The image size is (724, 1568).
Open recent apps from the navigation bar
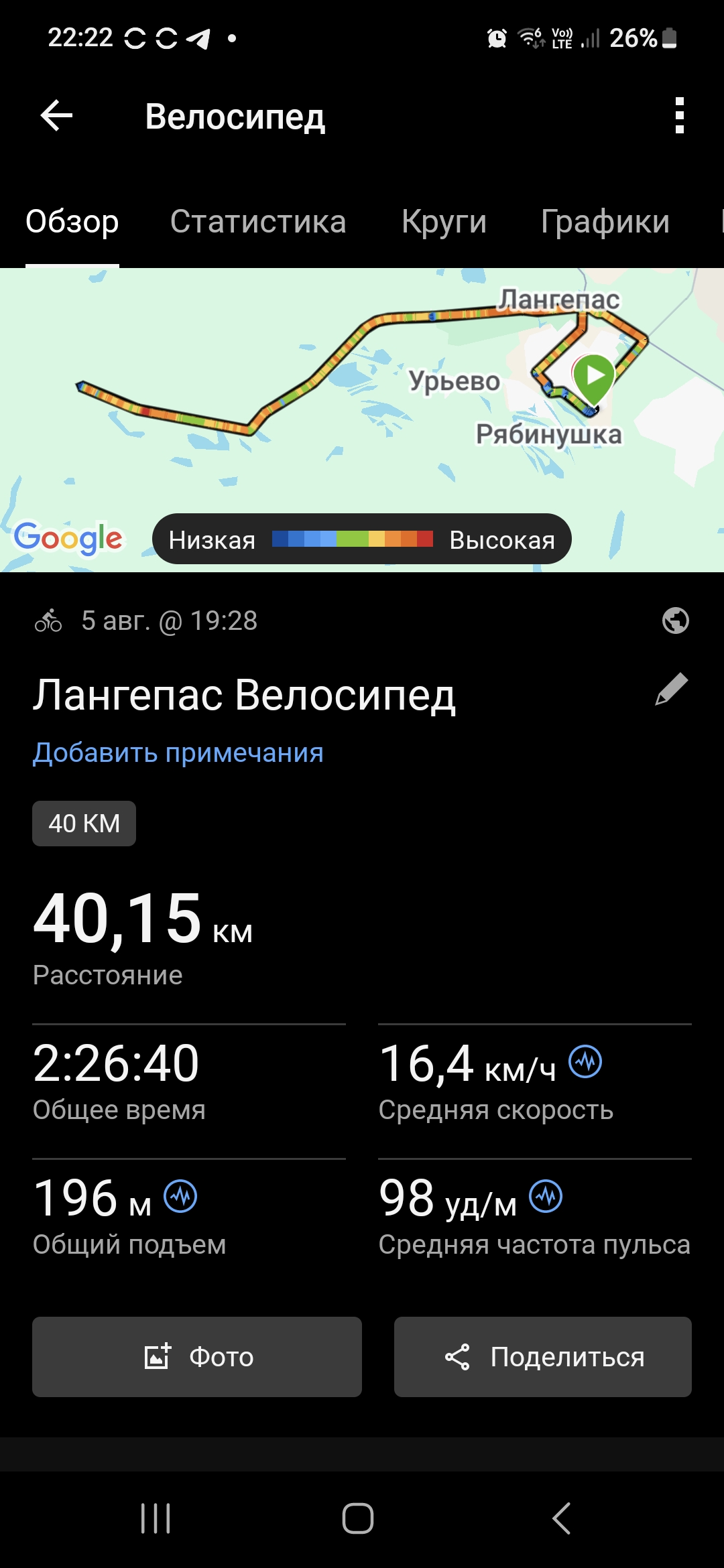point(156,1518)
